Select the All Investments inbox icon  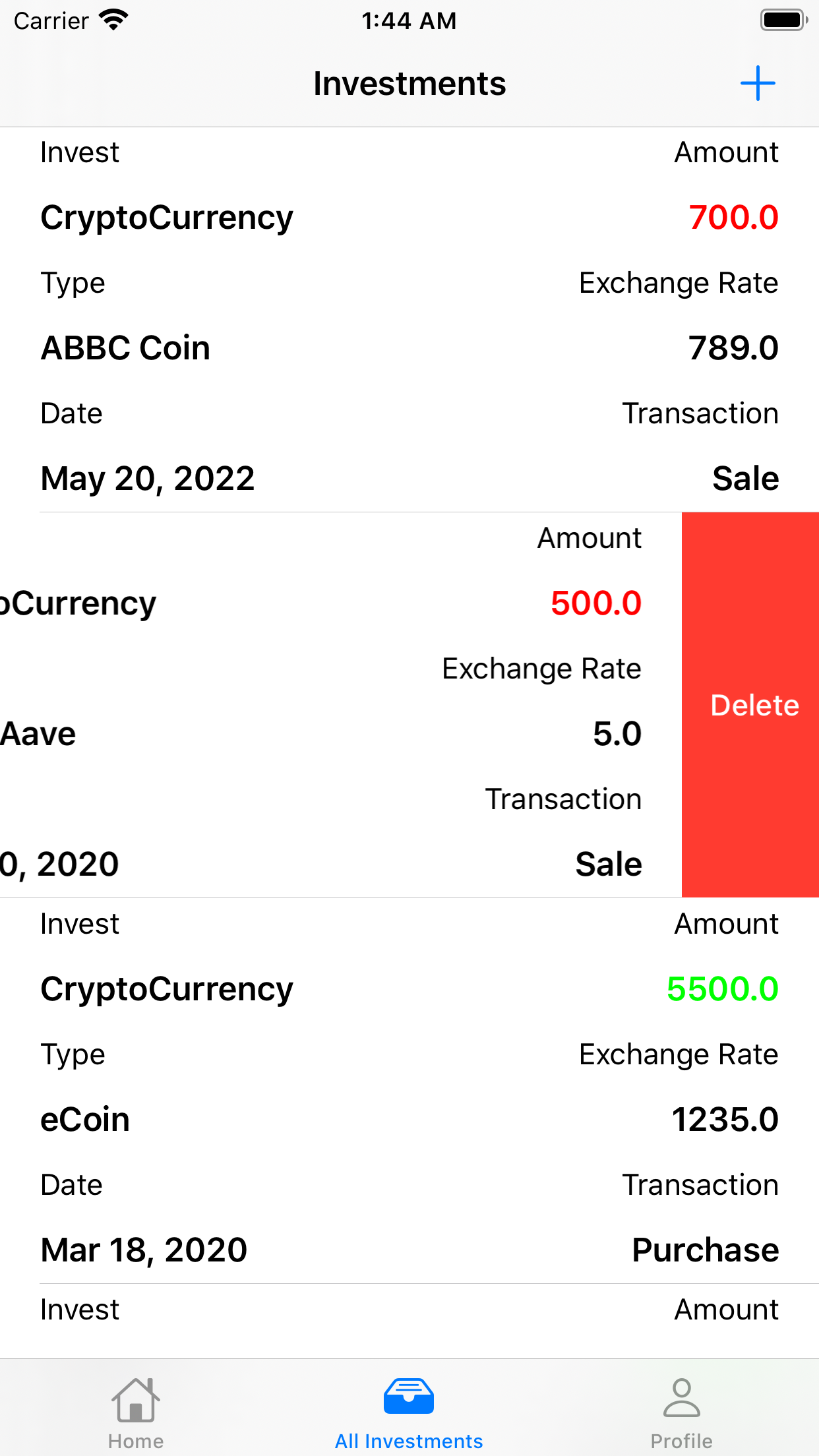point(409,1395)
